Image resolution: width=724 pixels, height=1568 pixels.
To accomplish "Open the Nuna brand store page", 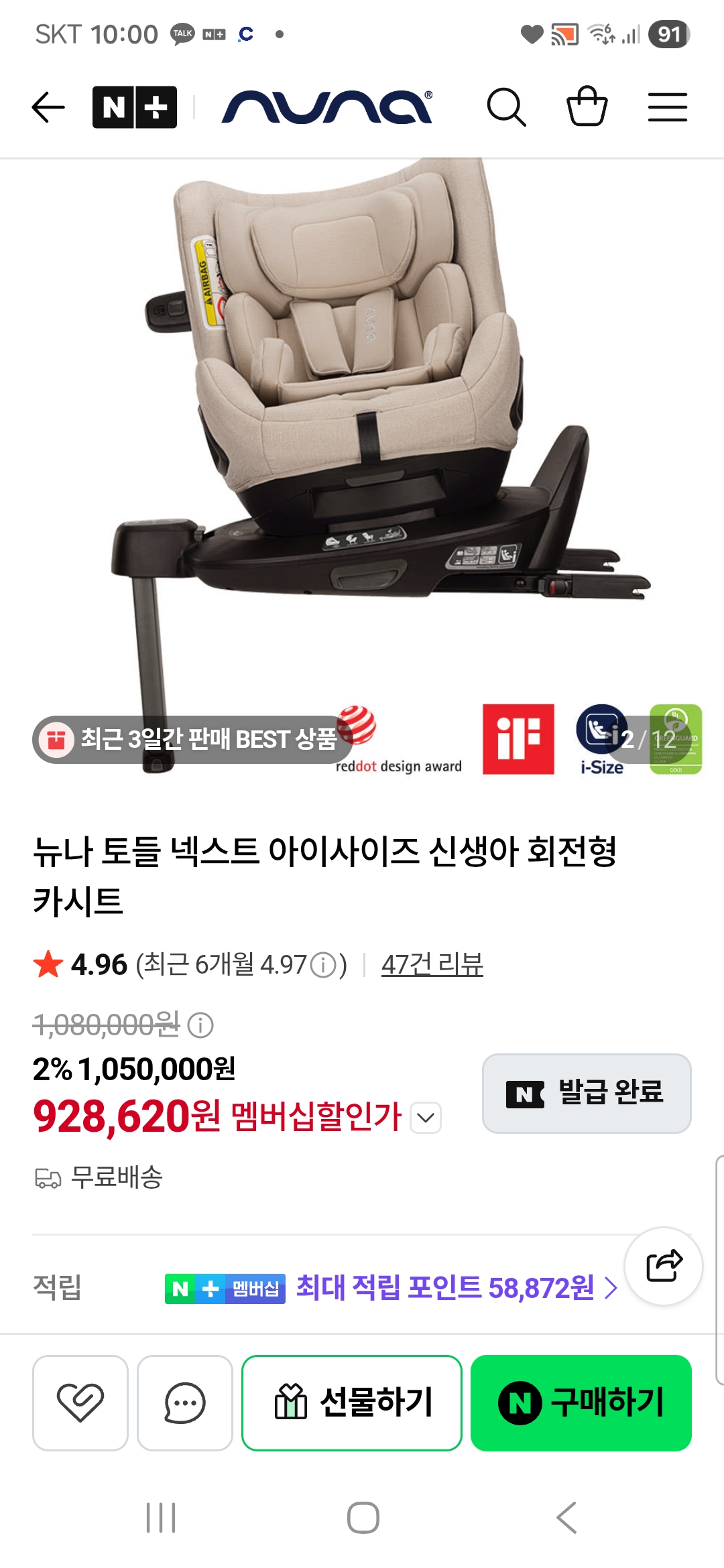I will coord(327,107).
